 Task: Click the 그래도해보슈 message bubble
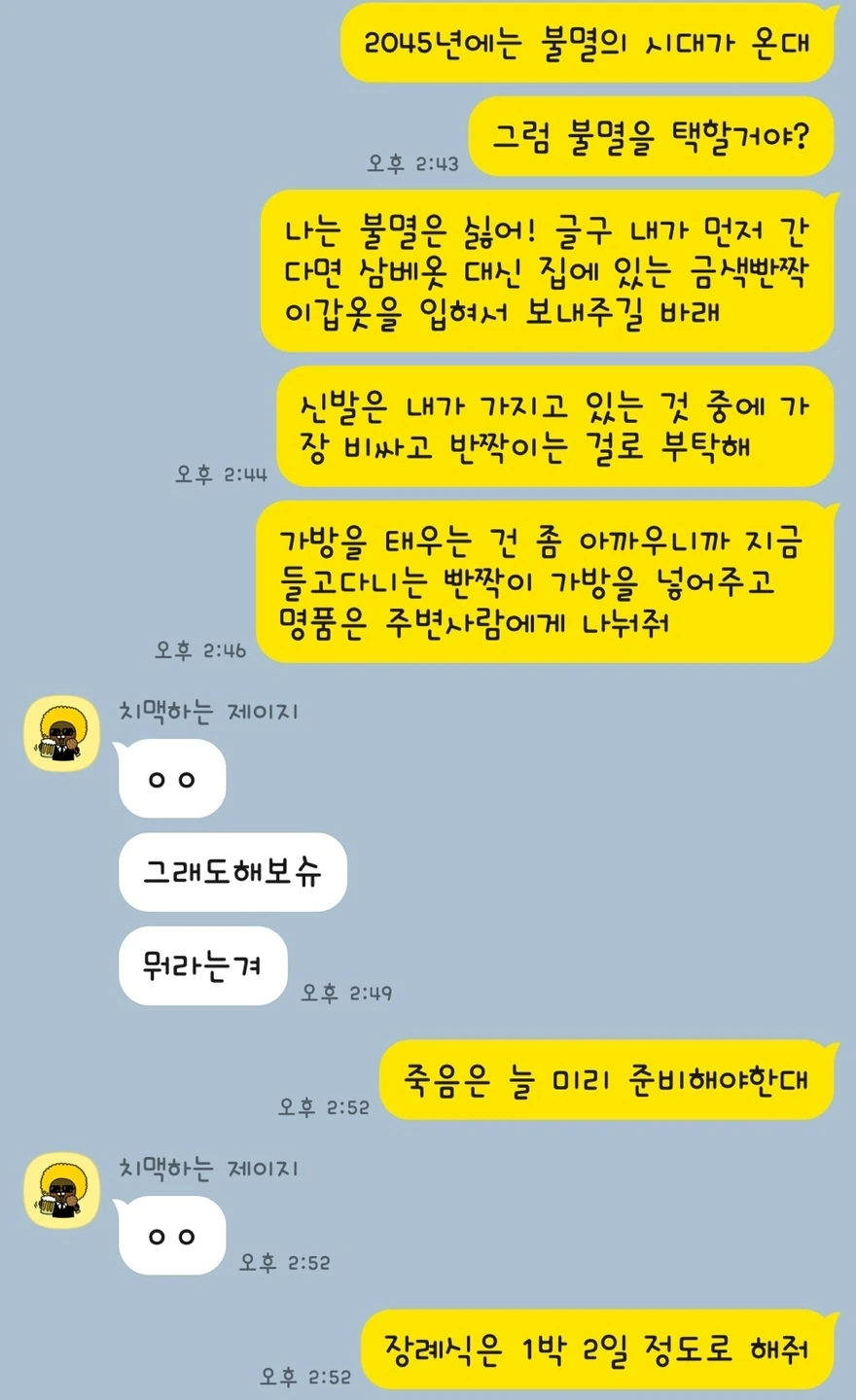(232, 872)
